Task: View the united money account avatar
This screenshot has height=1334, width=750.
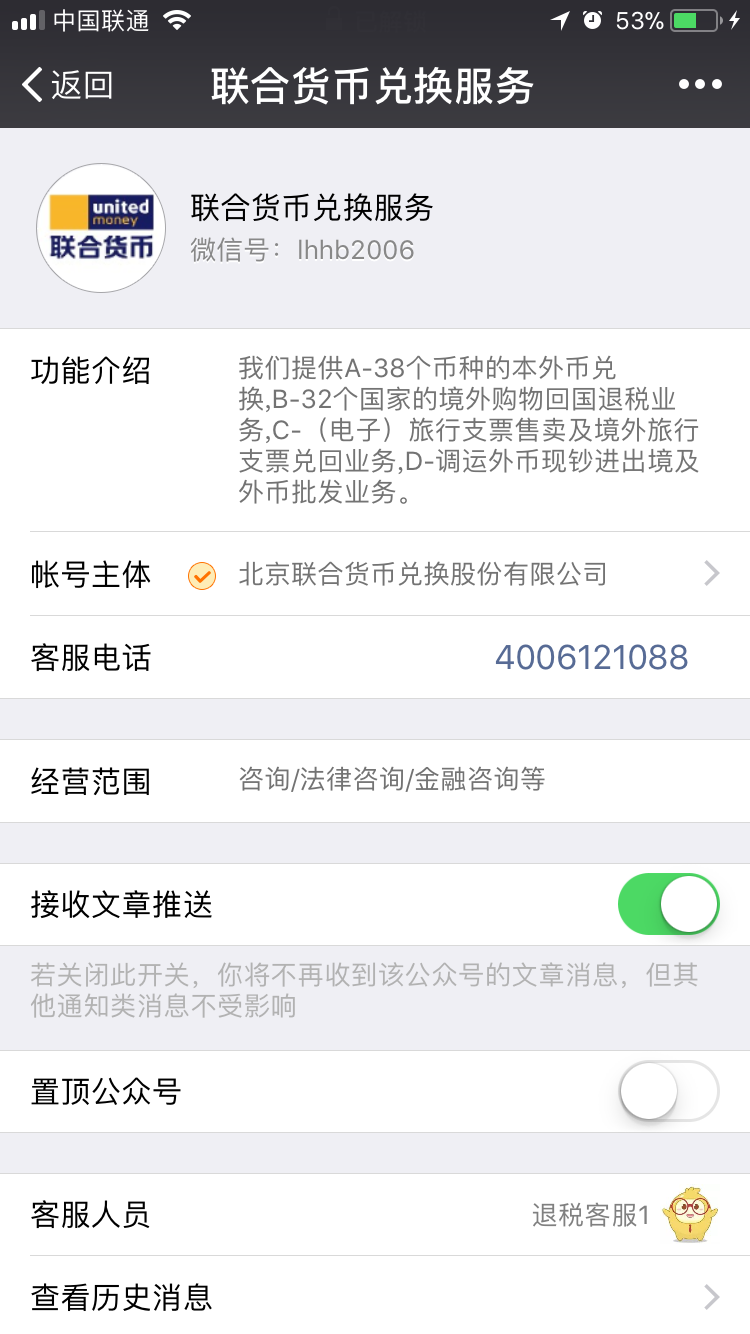Action: [101, 228]
